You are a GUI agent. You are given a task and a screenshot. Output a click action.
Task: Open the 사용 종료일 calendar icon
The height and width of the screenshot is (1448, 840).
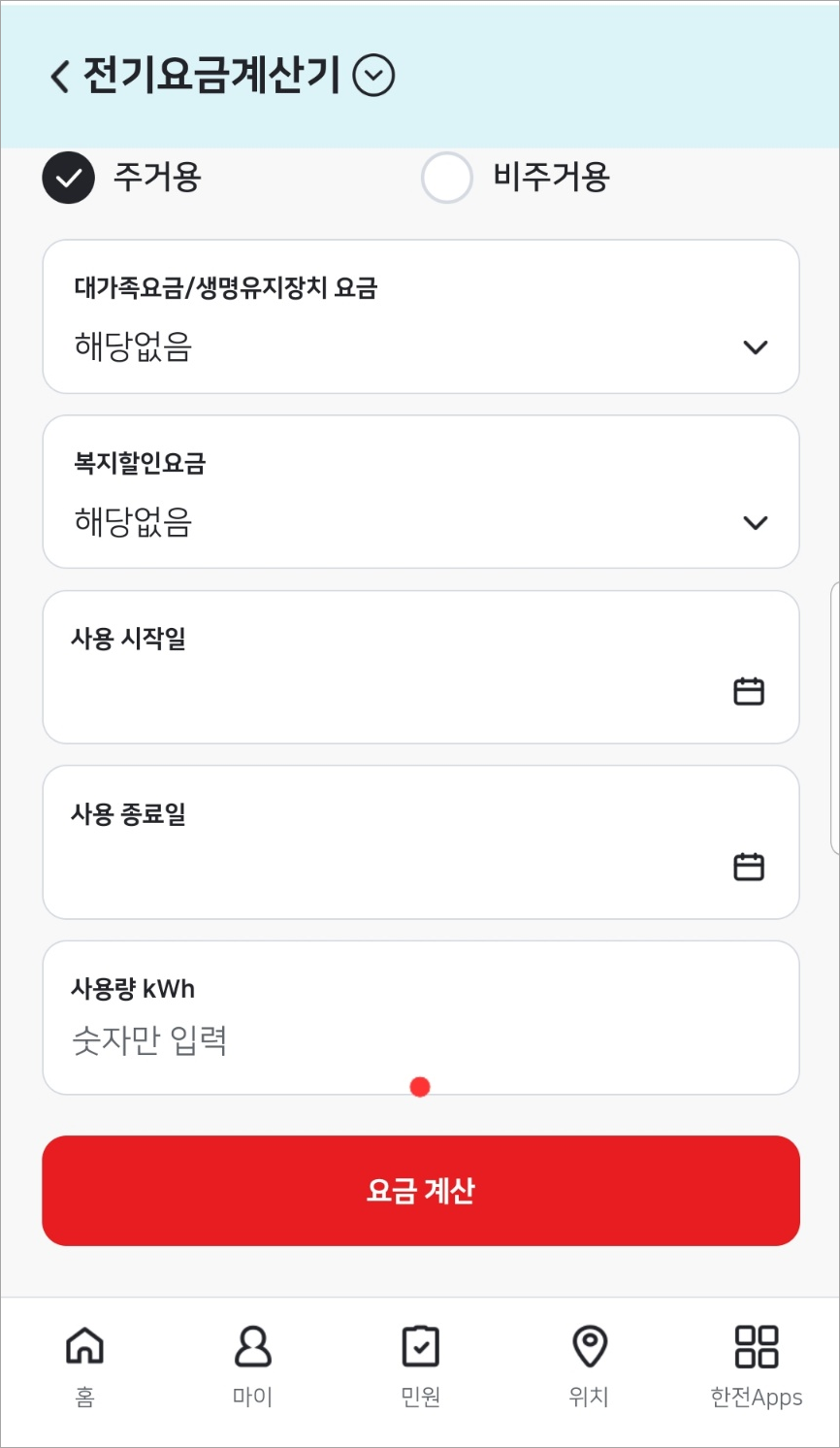coord(748,866)
